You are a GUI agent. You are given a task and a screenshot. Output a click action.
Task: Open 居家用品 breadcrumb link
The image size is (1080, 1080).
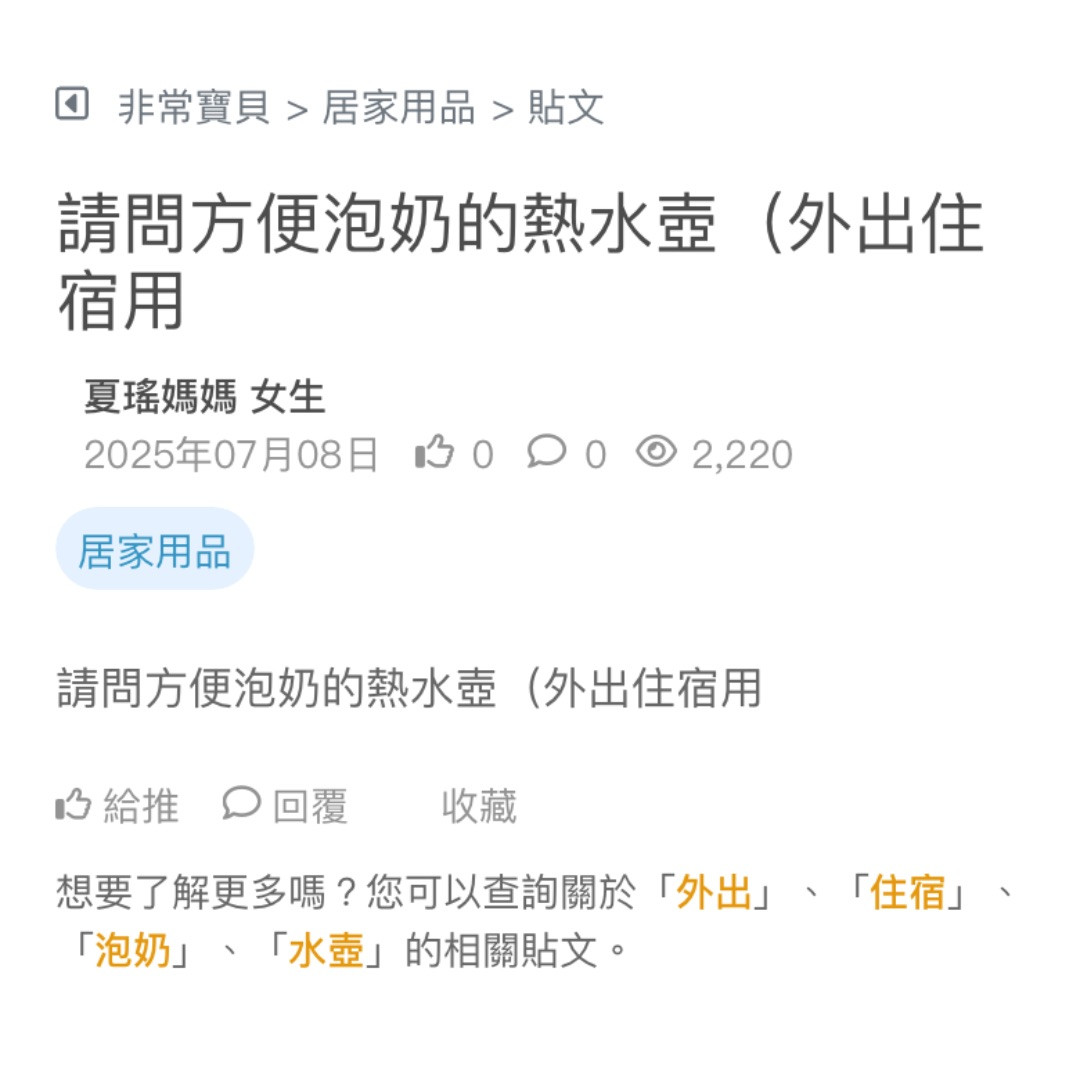pyautogui.click(x=399, y=107)
